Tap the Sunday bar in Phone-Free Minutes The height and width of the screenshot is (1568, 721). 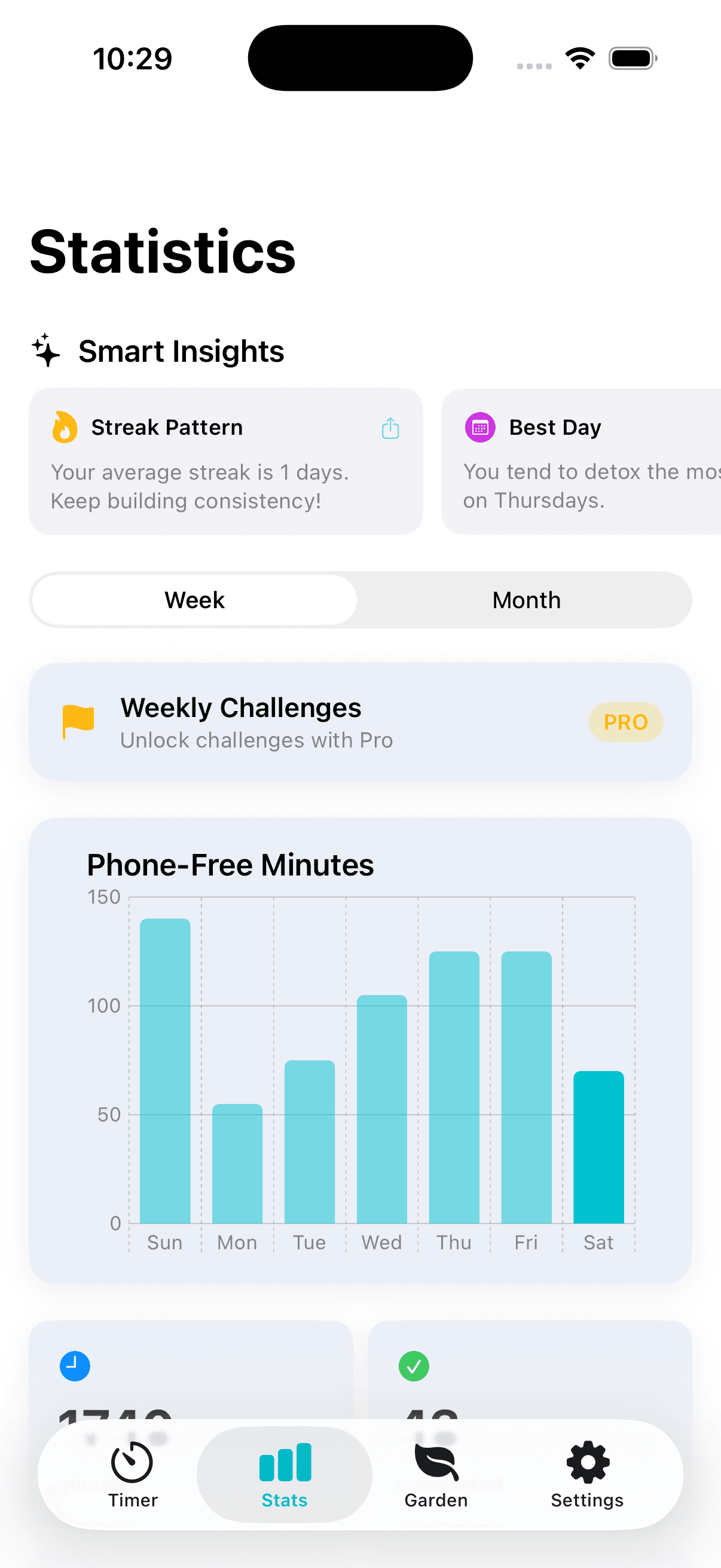click(x=165, y=1071)
